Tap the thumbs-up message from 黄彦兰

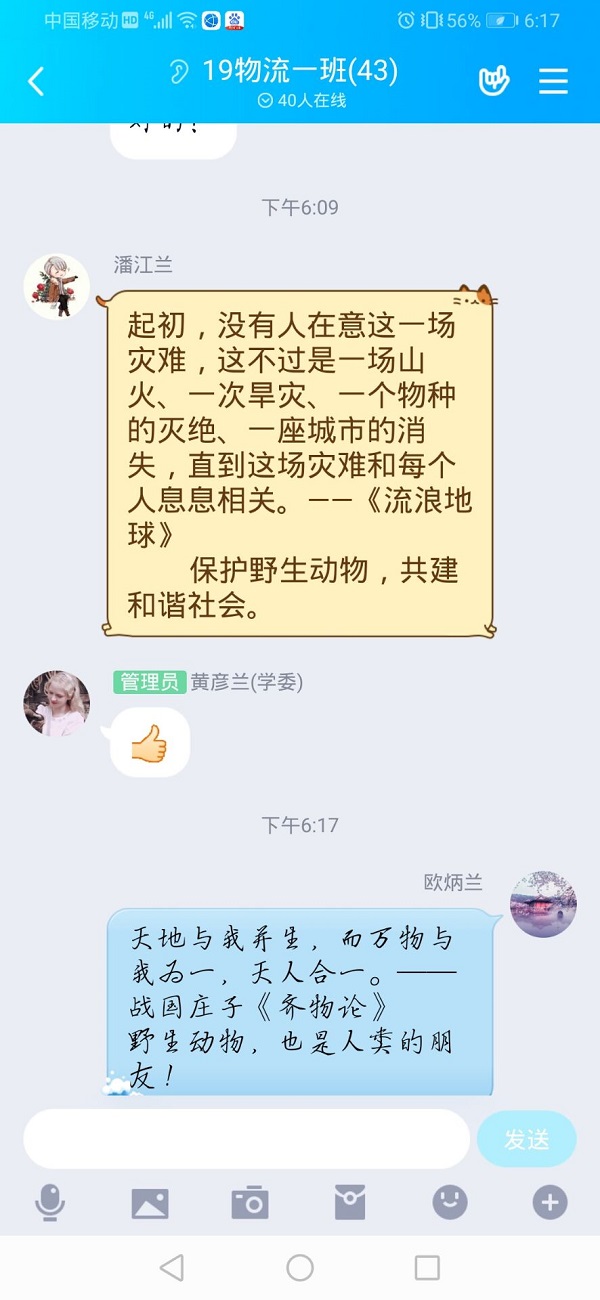150,743
